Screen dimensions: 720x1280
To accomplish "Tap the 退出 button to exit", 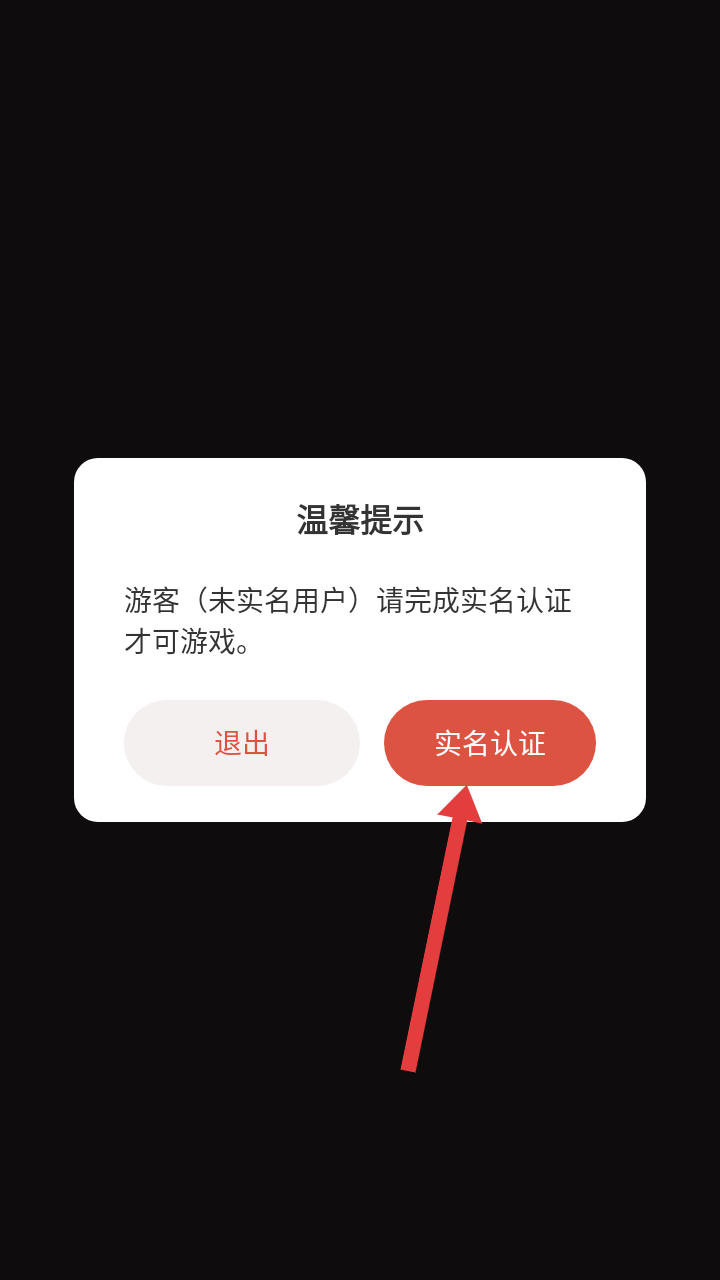I will click(x=242, y=743).
